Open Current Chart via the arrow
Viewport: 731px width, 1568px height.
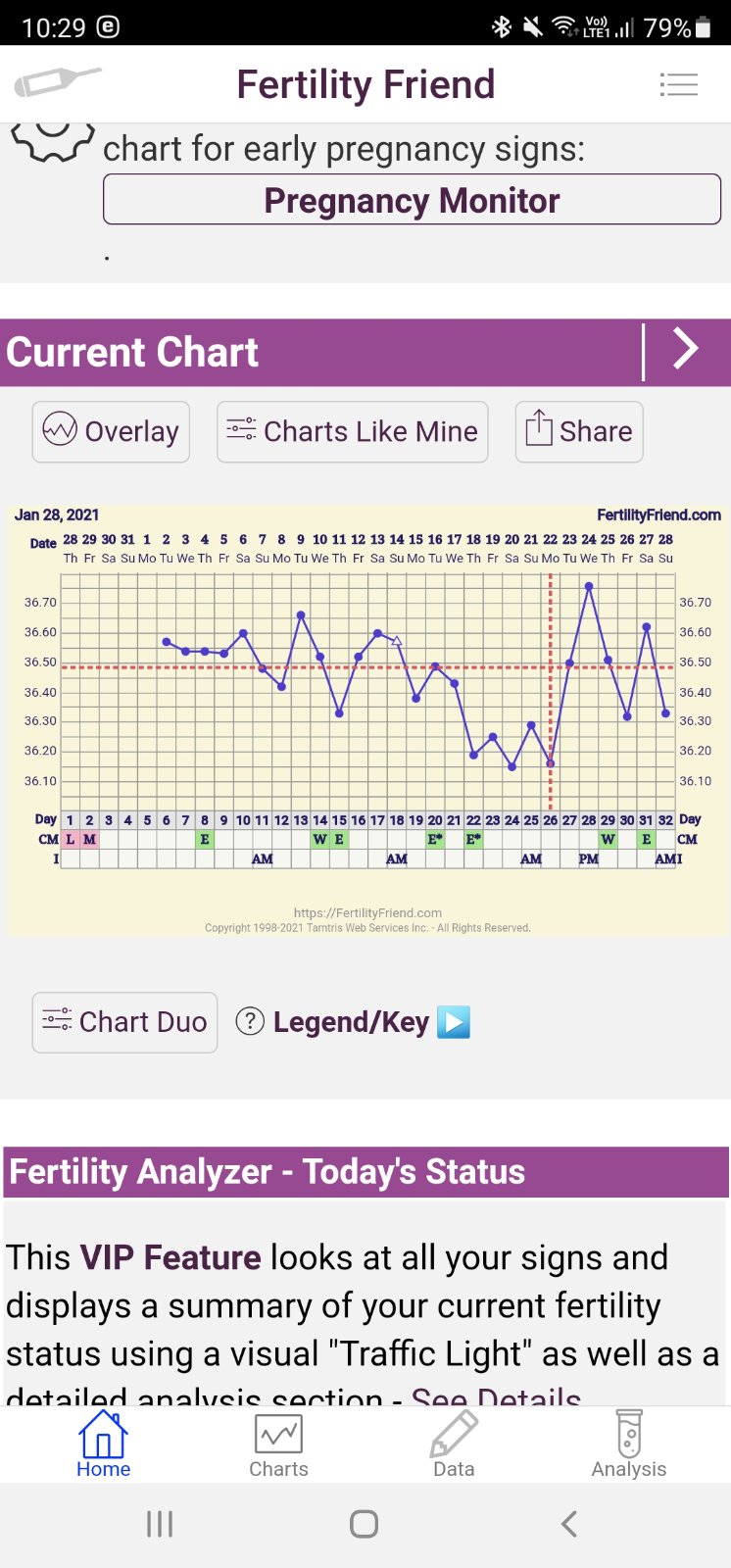click(x=686, y=350)
